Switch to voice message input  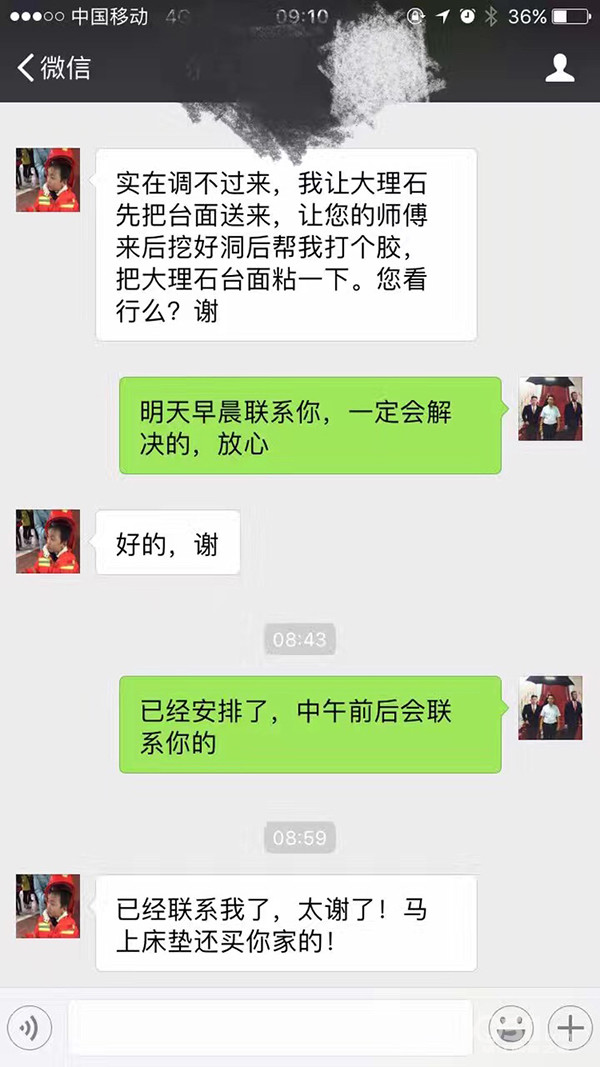pos(31,1026)
